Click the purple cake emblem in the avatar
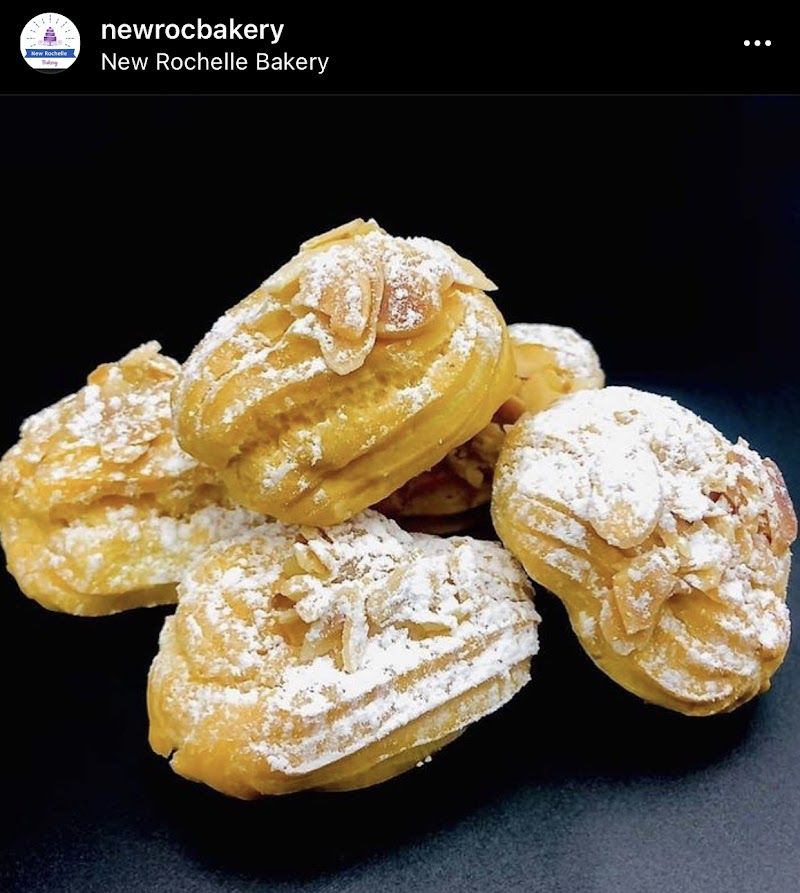Screen dimensions: 800x893 click(x=47, y=35)
